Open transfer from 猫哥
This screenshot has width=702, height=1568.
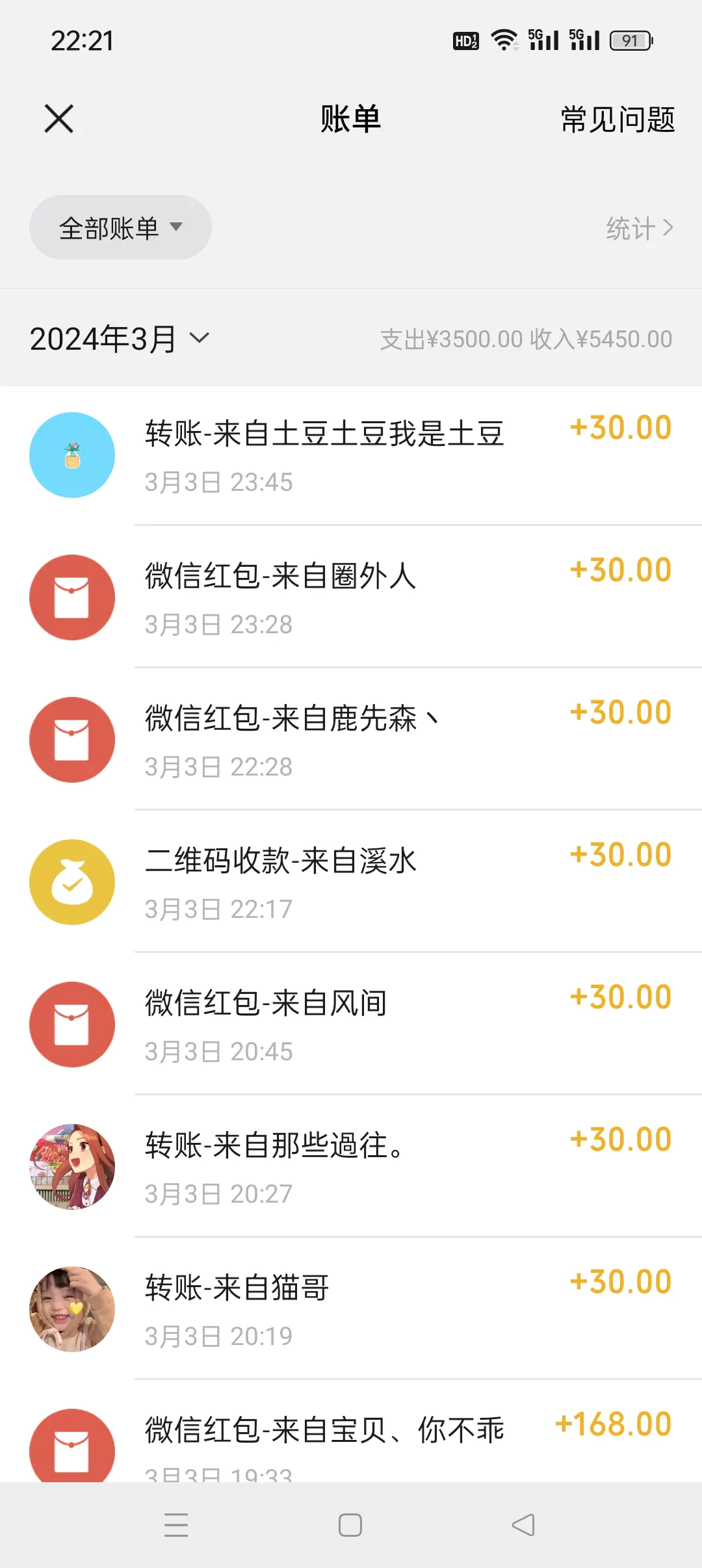351,1309
